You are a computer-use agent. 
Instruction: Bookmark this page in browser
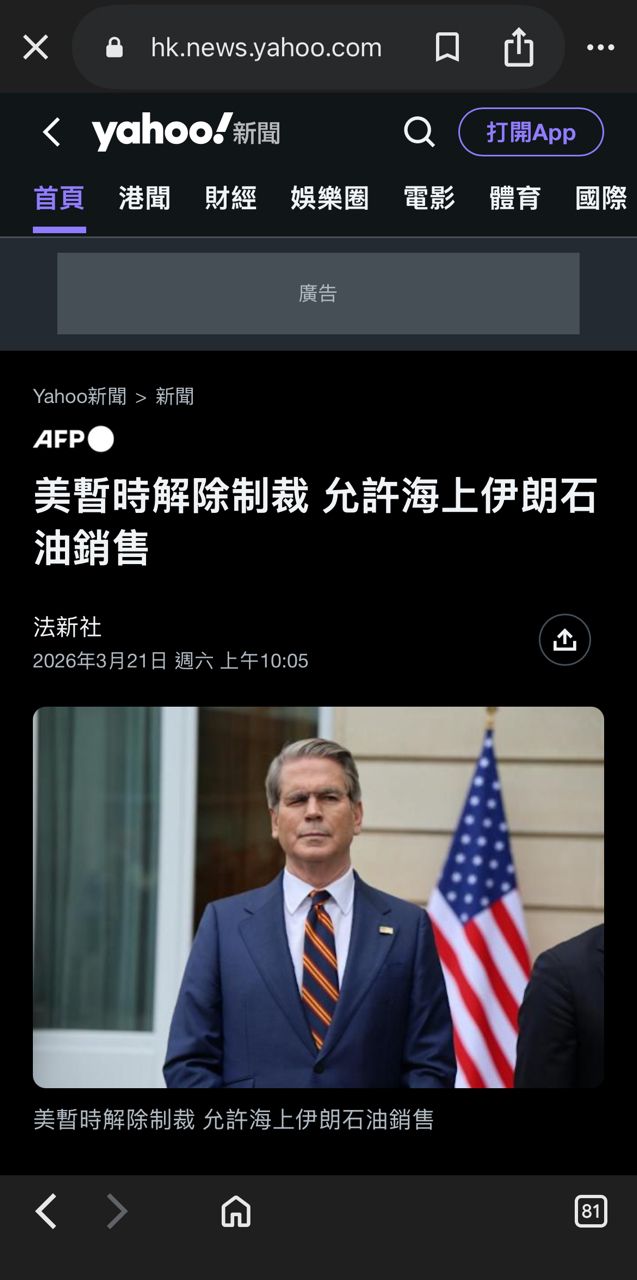pos(447,47)
